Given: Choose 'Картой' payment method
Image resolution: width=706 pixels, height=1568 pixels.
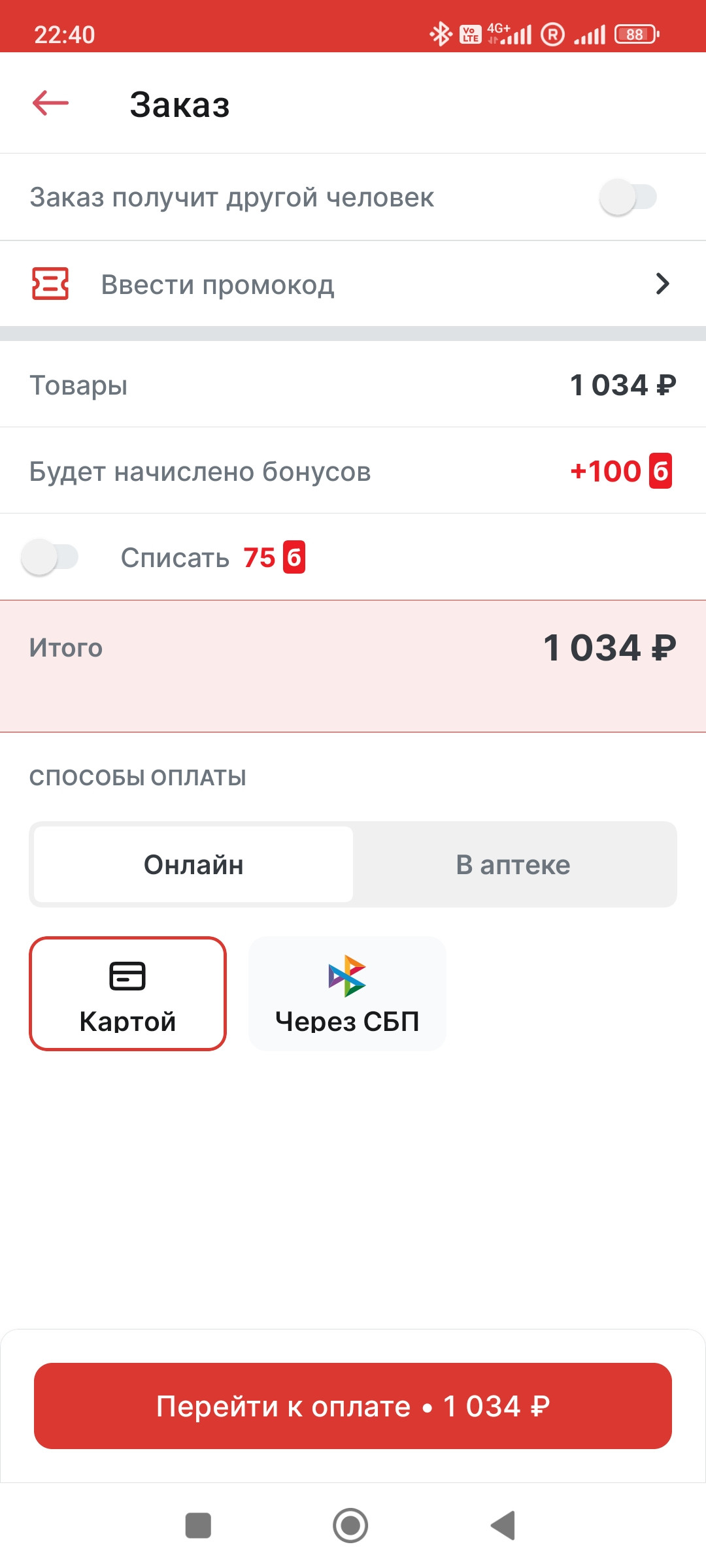Looking at the screenshot, I should tap(127, 994).
